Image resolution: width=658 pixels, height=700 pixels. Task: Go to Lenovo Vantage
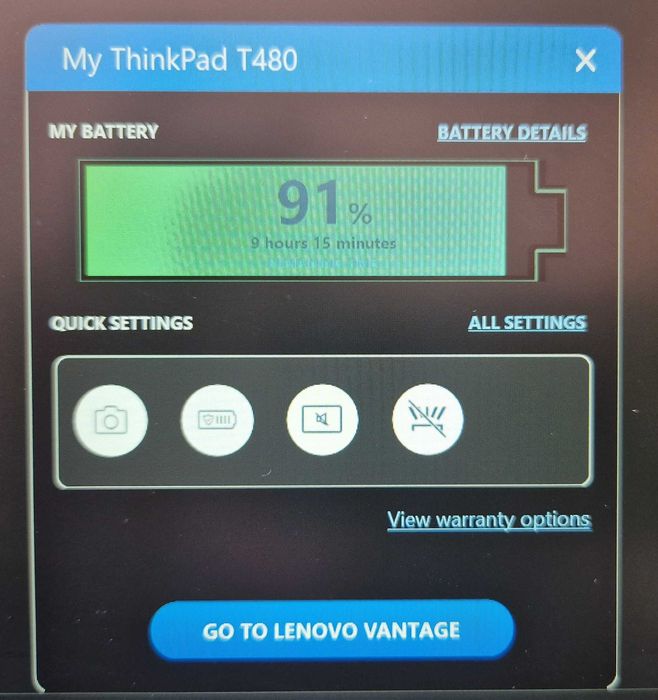pos(331,631)
